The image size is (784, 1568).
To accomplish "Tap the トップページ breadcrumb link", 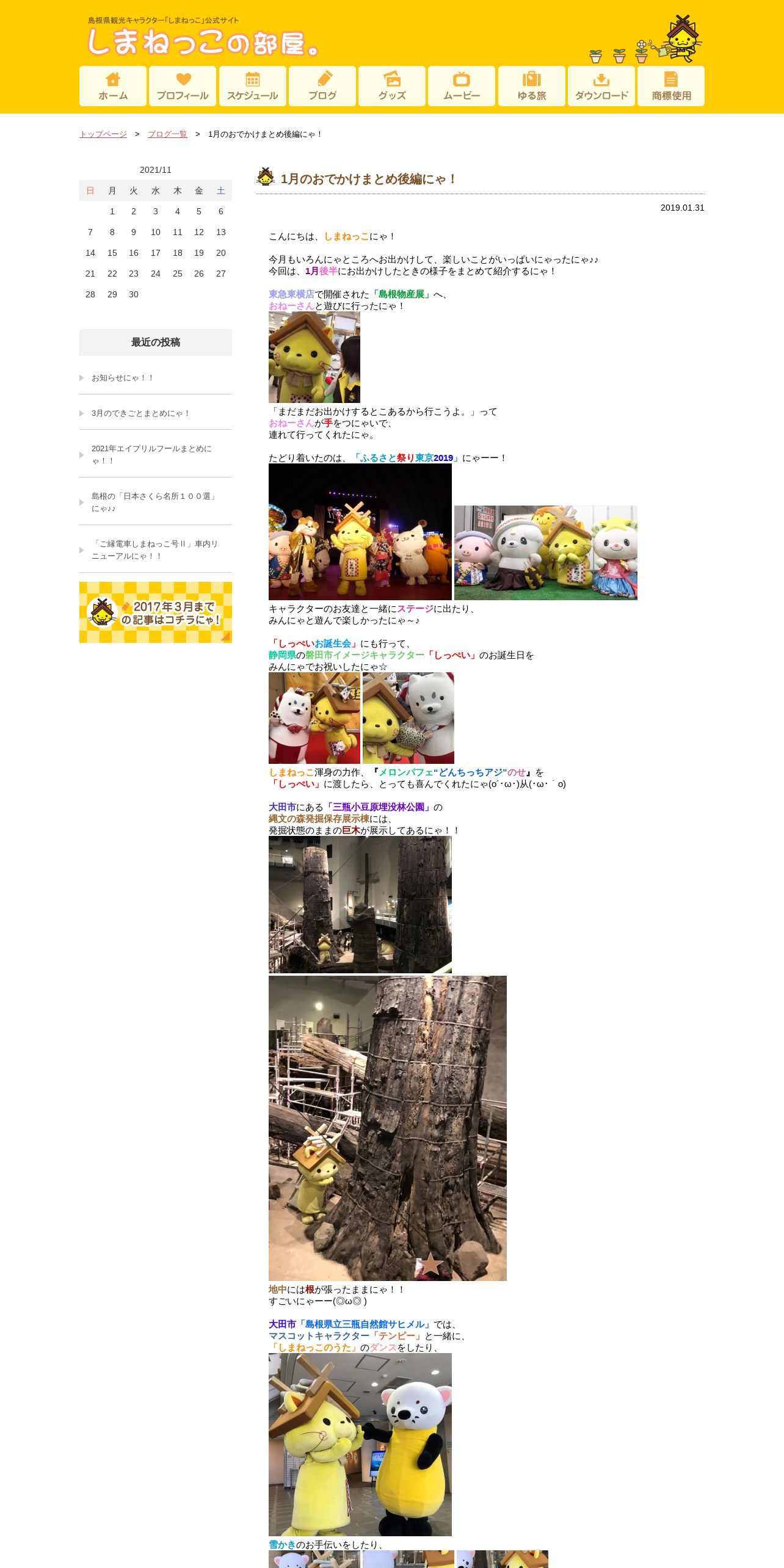I will tap(103, 134).
